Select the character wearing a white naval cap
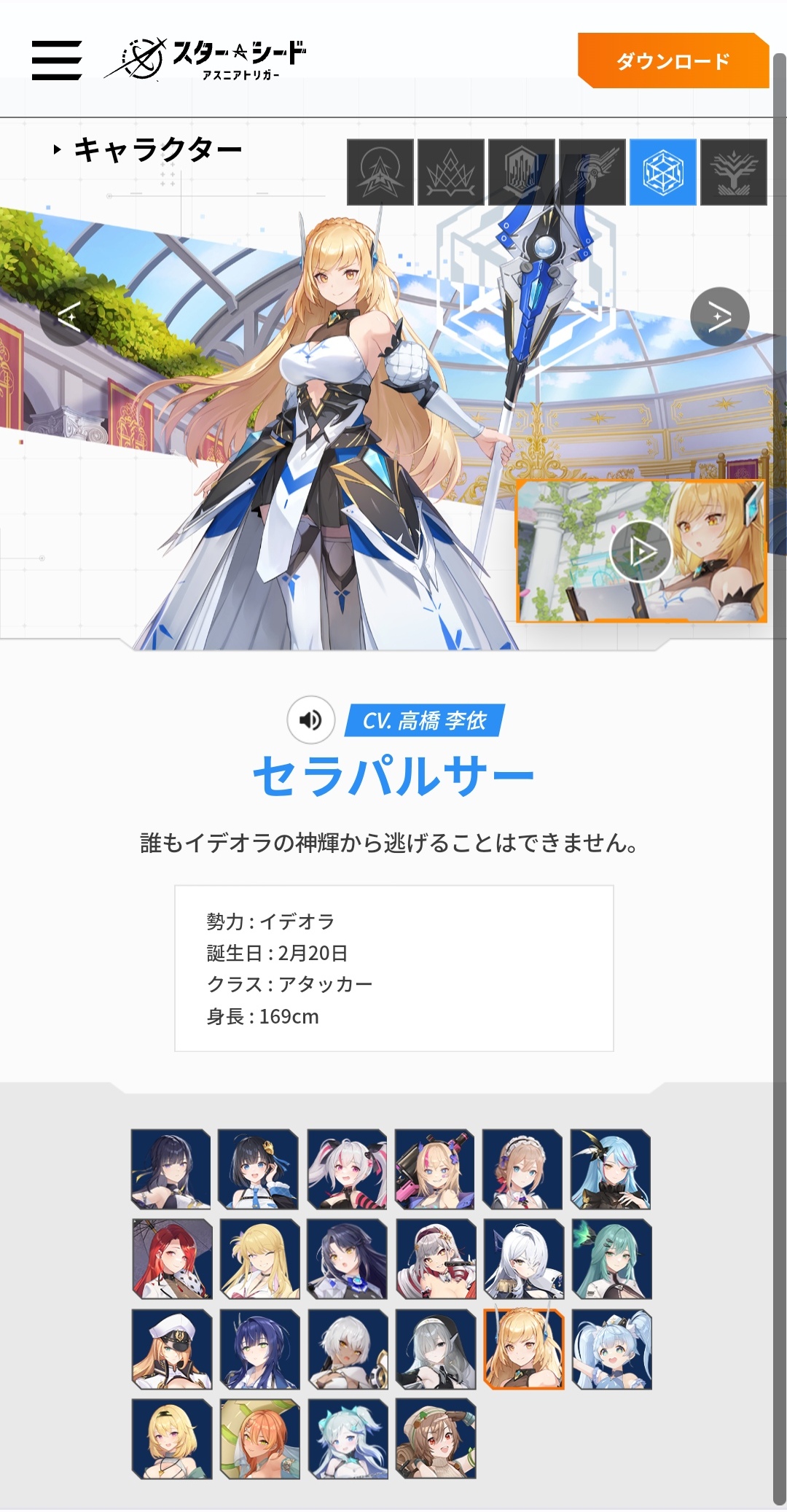787x1512 pixels. (x=172, y=1349)
